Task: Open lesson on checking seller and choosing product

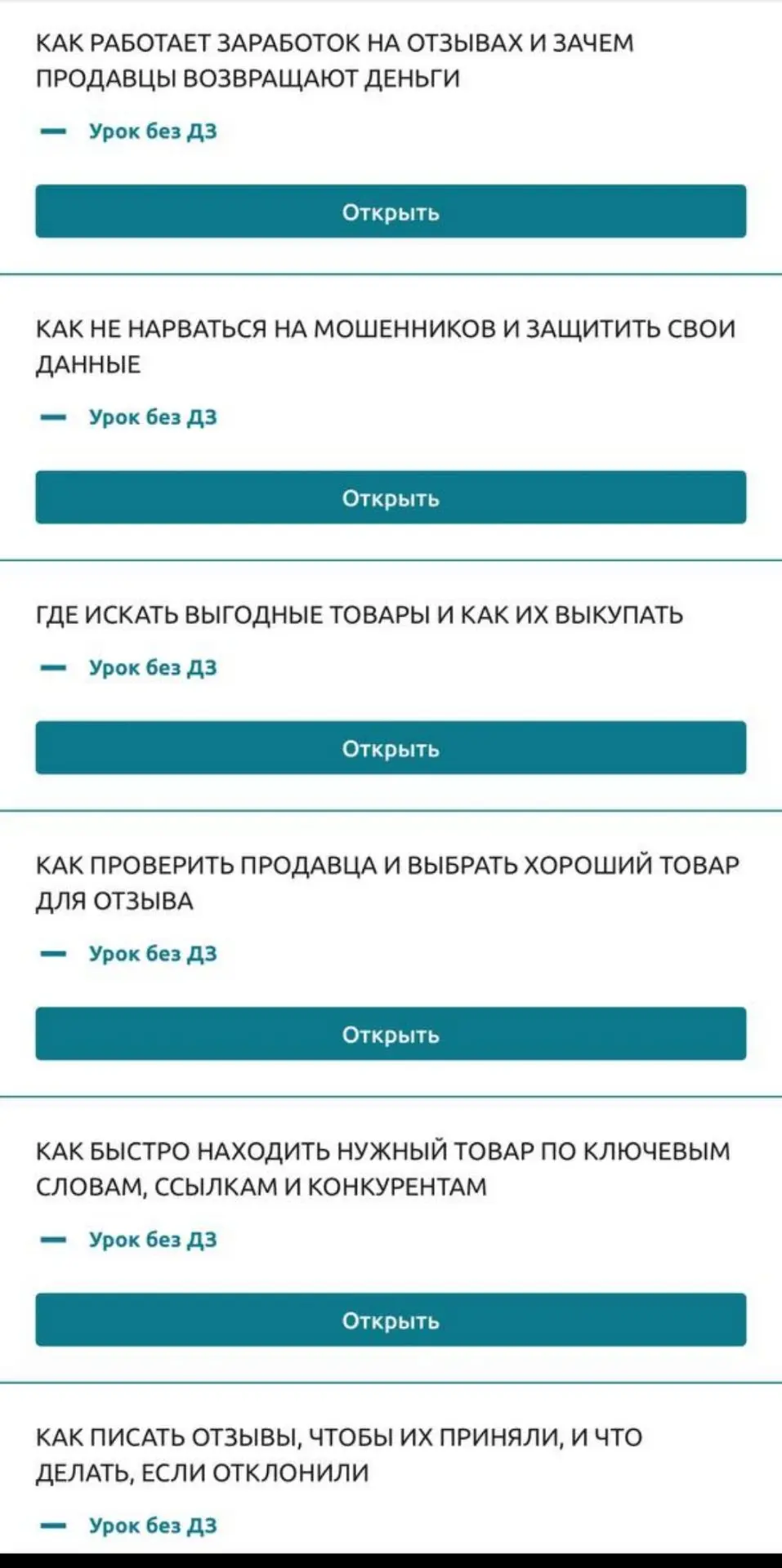Action: coord(391,1034)
